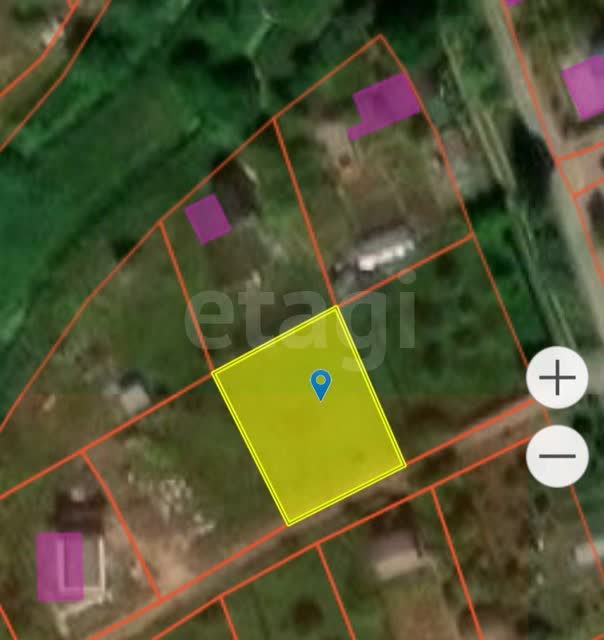
Task: Zoom out with the minus button
Action: coord(557,456)
